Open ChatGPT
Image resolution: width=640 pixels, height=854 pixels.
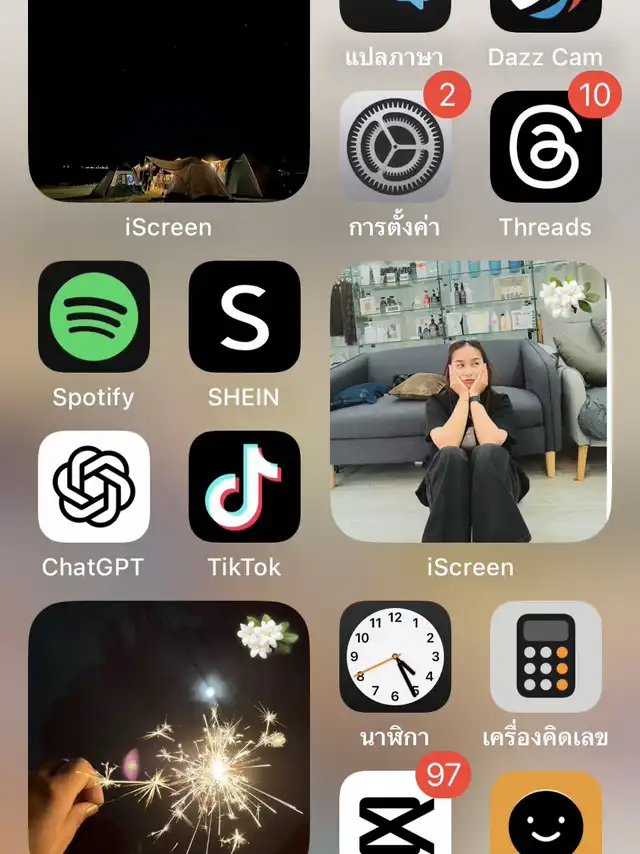[94, 487]
